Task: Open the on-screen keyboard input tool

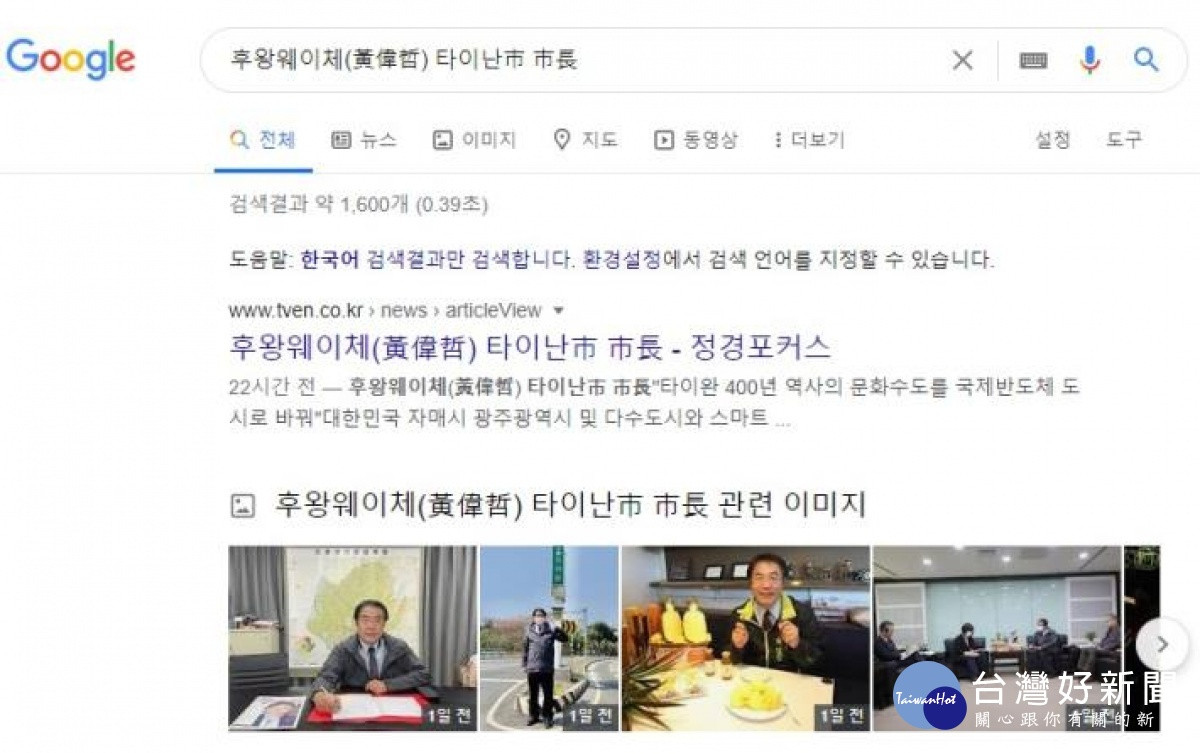Action: (1033, 61)
